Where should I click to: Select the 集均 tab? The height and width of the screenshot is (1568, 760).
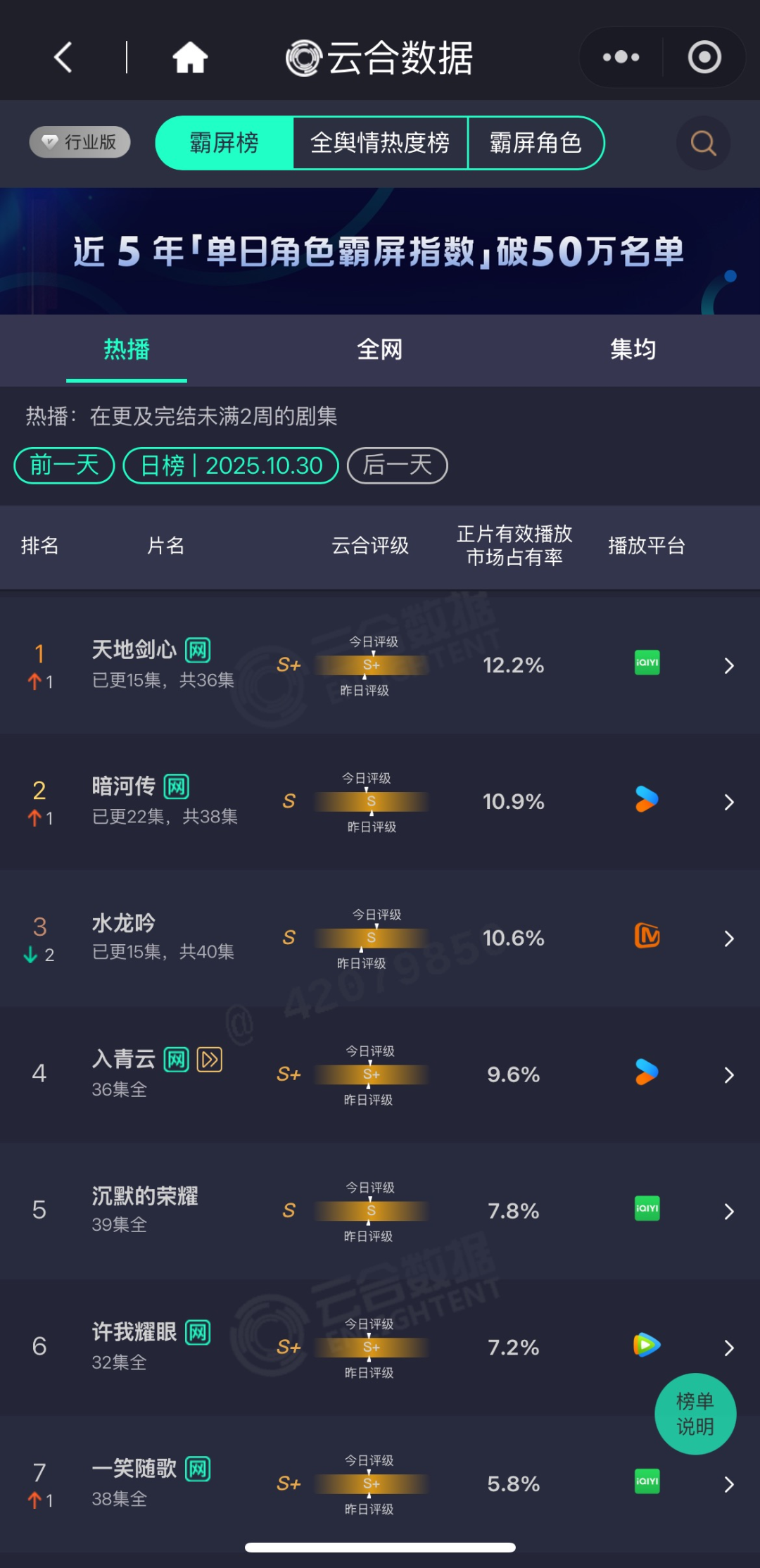tap(633, 349)
